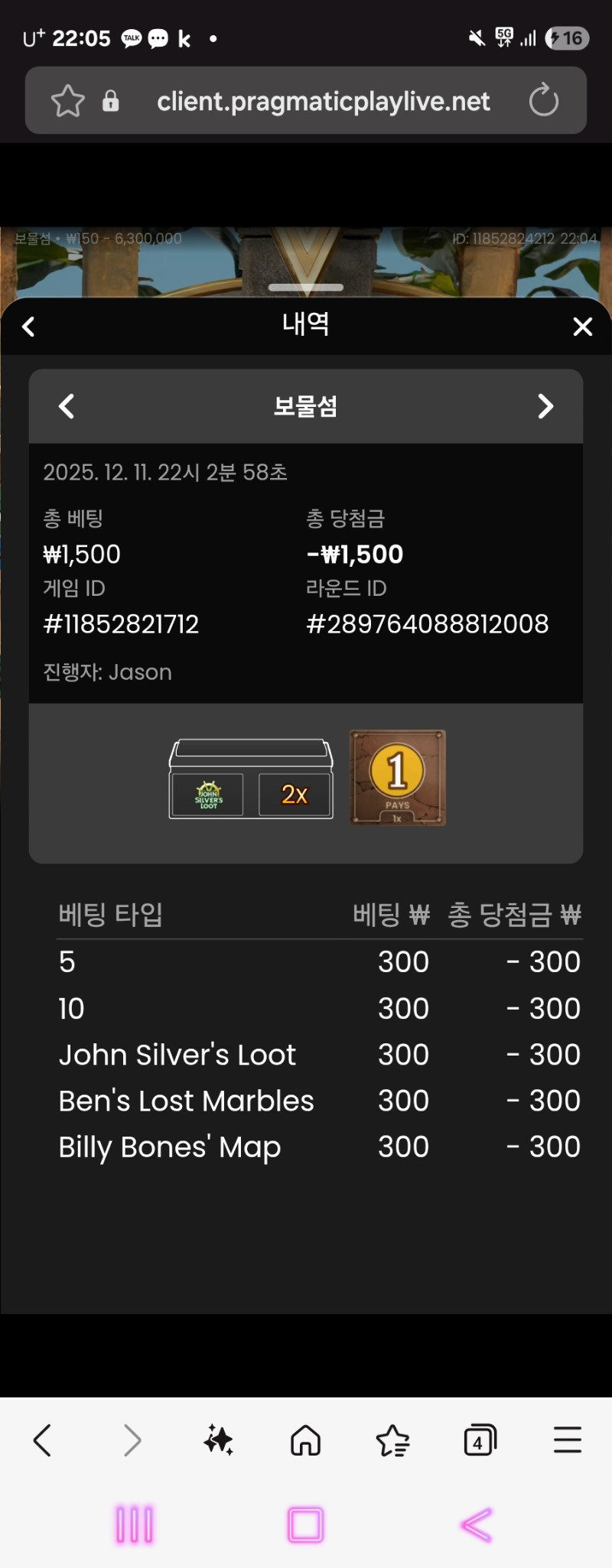Select the Ben's Lost Marbles bet row
The image size is (612, 1568).
[x=186, y=1100]
